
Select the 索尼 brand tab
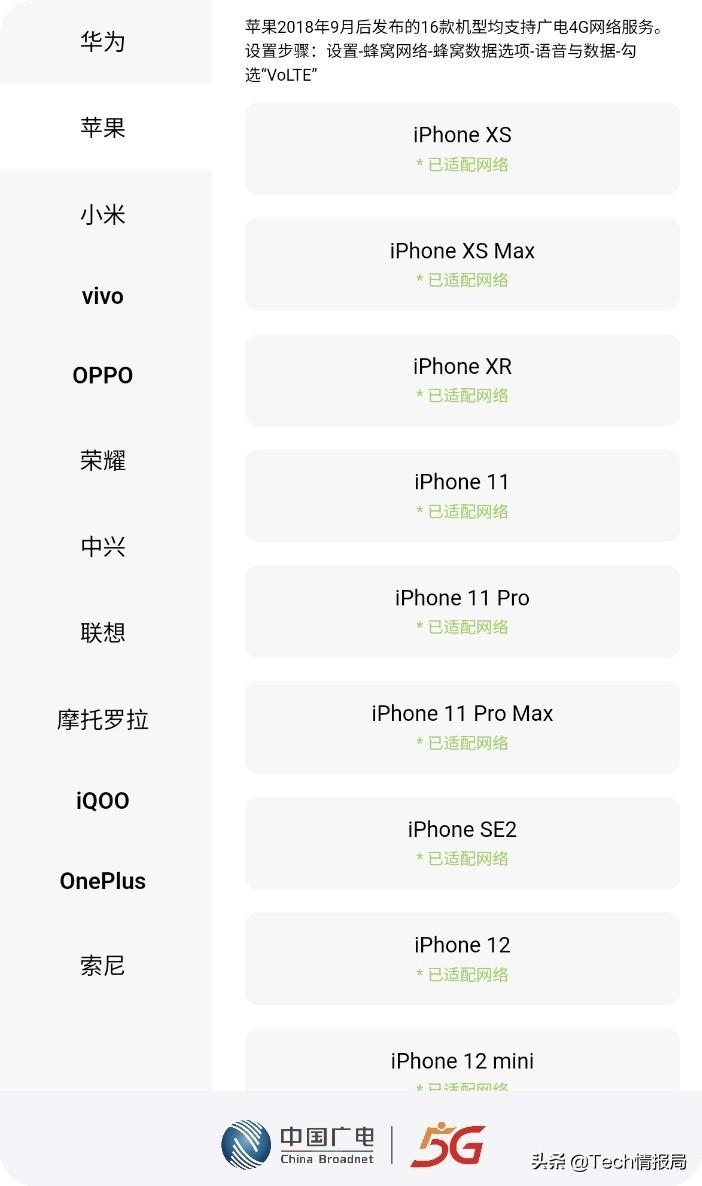click(x=103, y=966)
